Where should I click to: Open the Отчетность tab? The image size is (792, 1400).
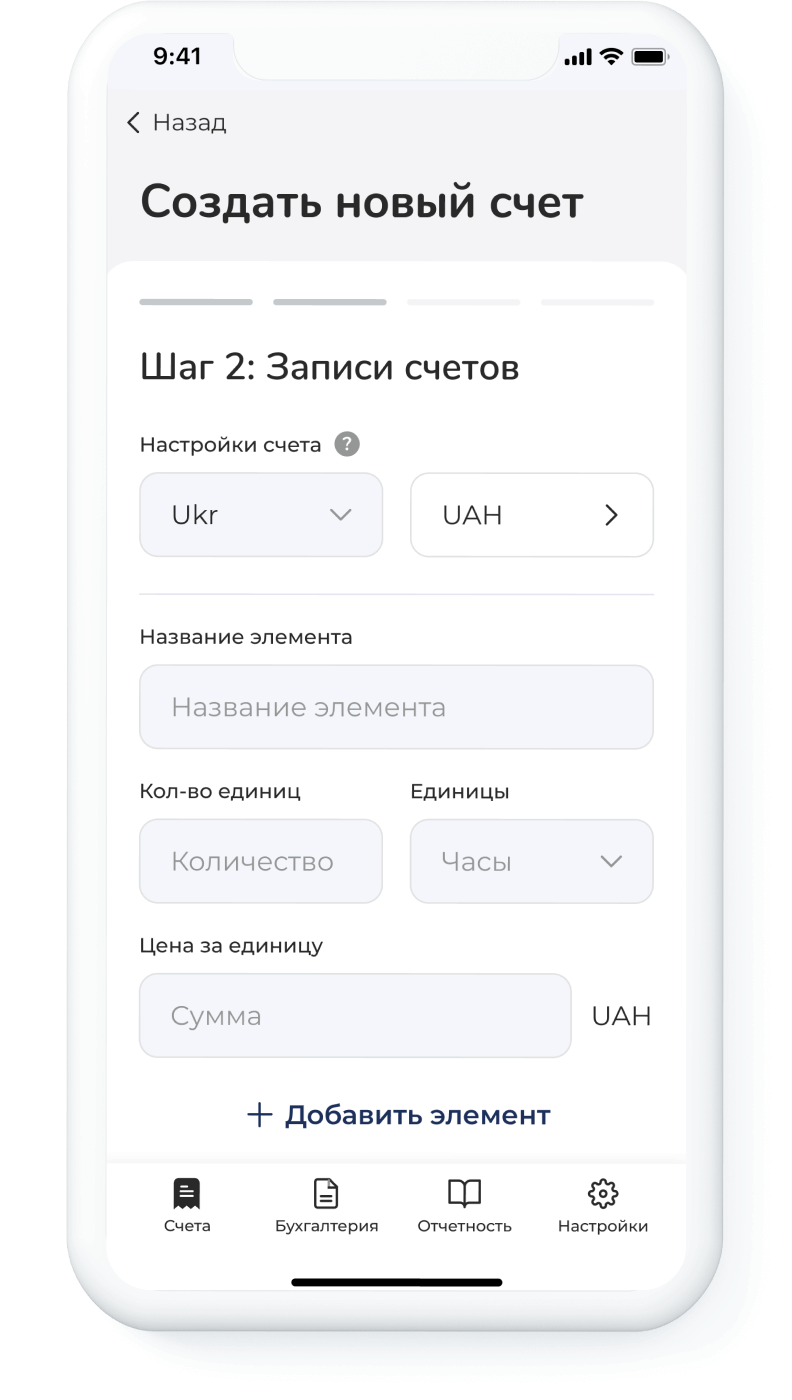[x=464, y=1205]
